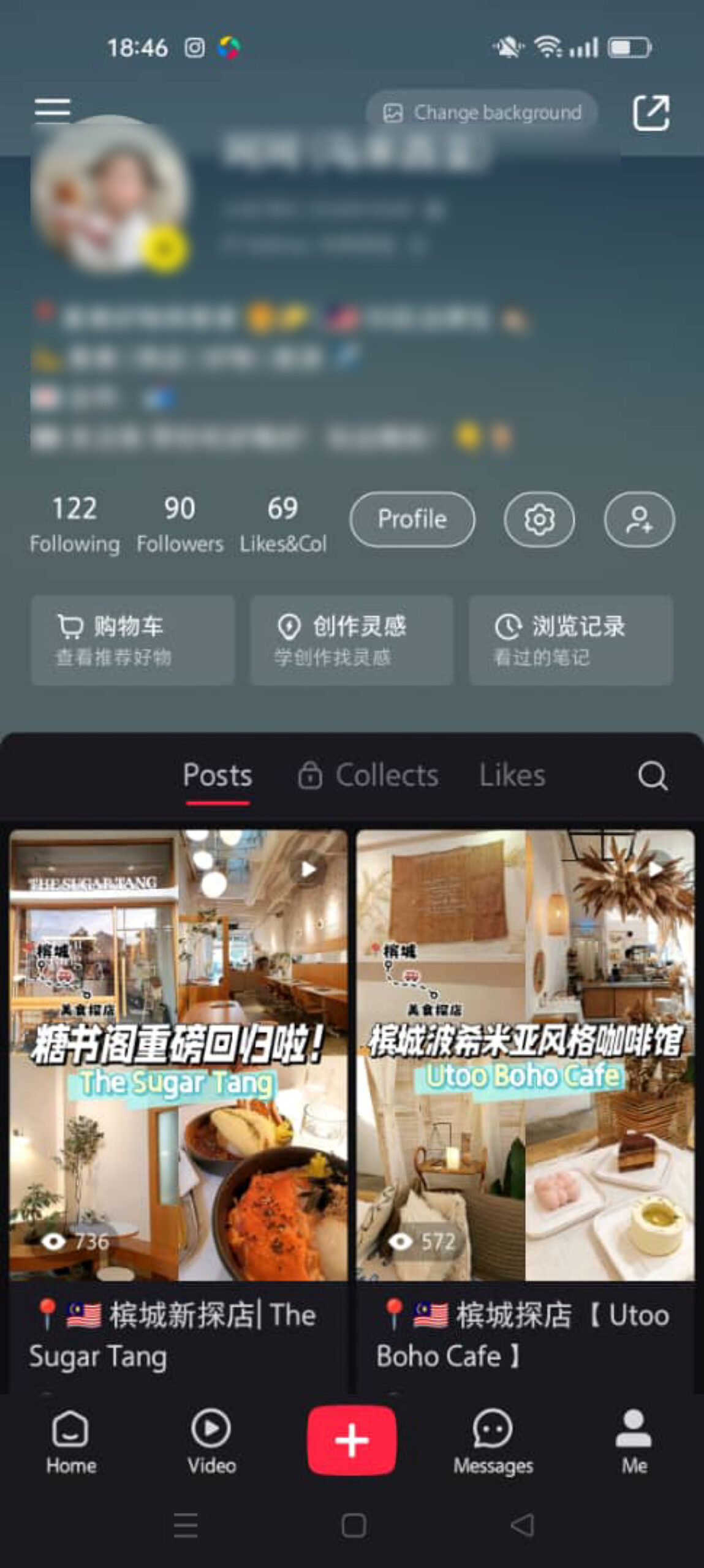Open the 创作灵感 inspiration card

pyautogui.click(x=352, y=640)
